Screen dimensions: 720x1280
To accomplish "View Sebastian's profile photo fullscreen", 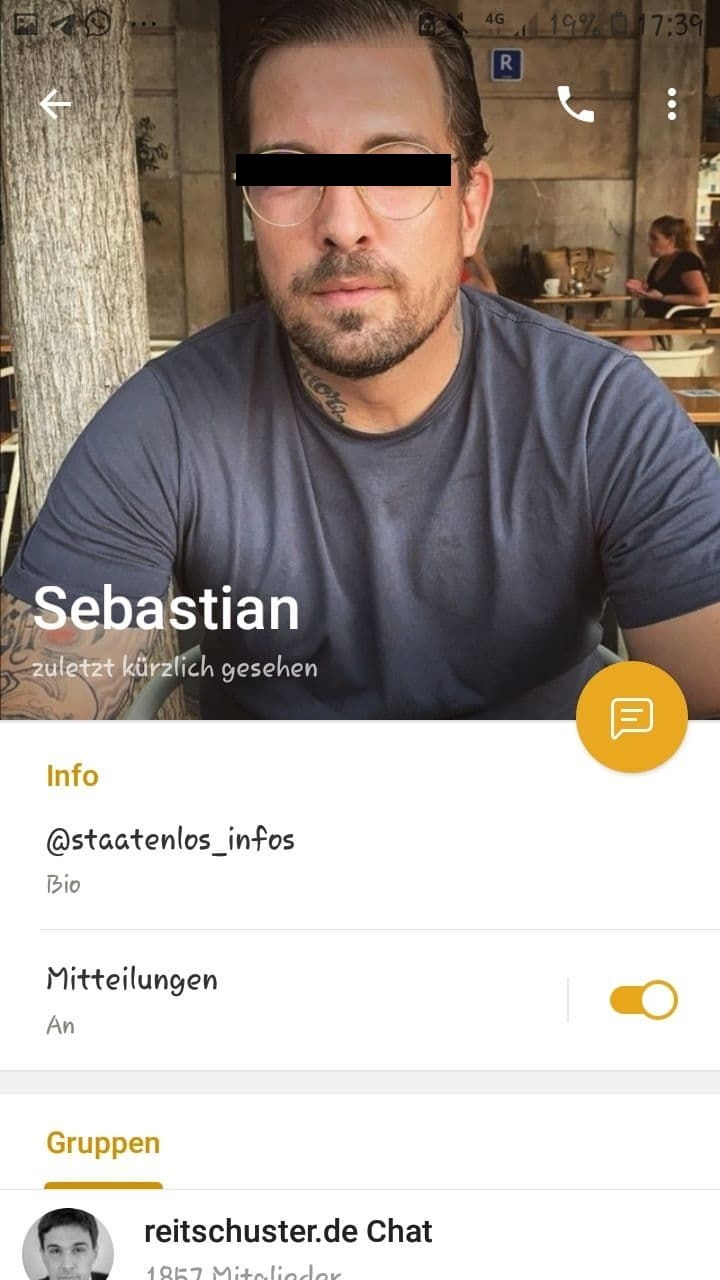I will 360,400.
